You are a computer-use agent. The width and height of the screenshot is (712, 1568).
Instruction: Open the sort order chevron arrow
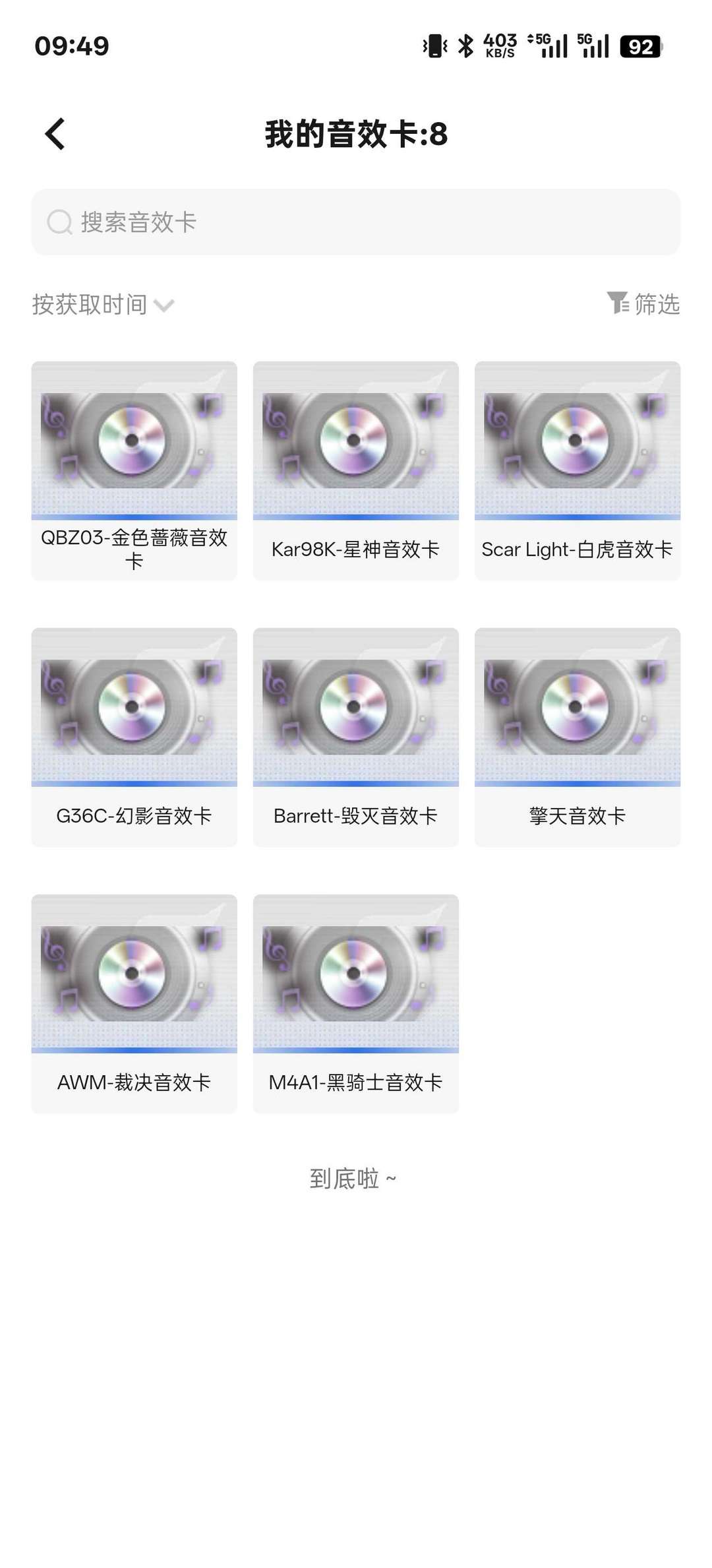coord(165,306)
